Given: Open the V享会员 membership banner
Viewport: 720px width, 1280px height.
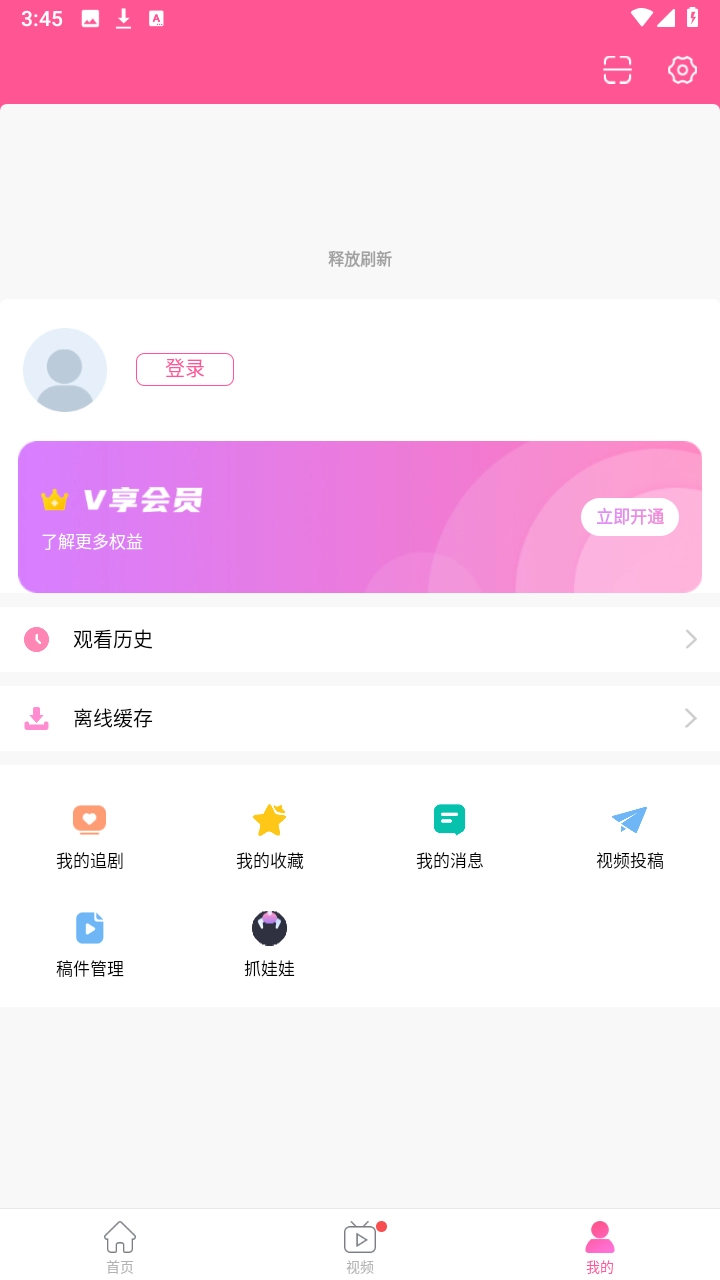Looking at the screenshot, I should click(x=360, y=516).
